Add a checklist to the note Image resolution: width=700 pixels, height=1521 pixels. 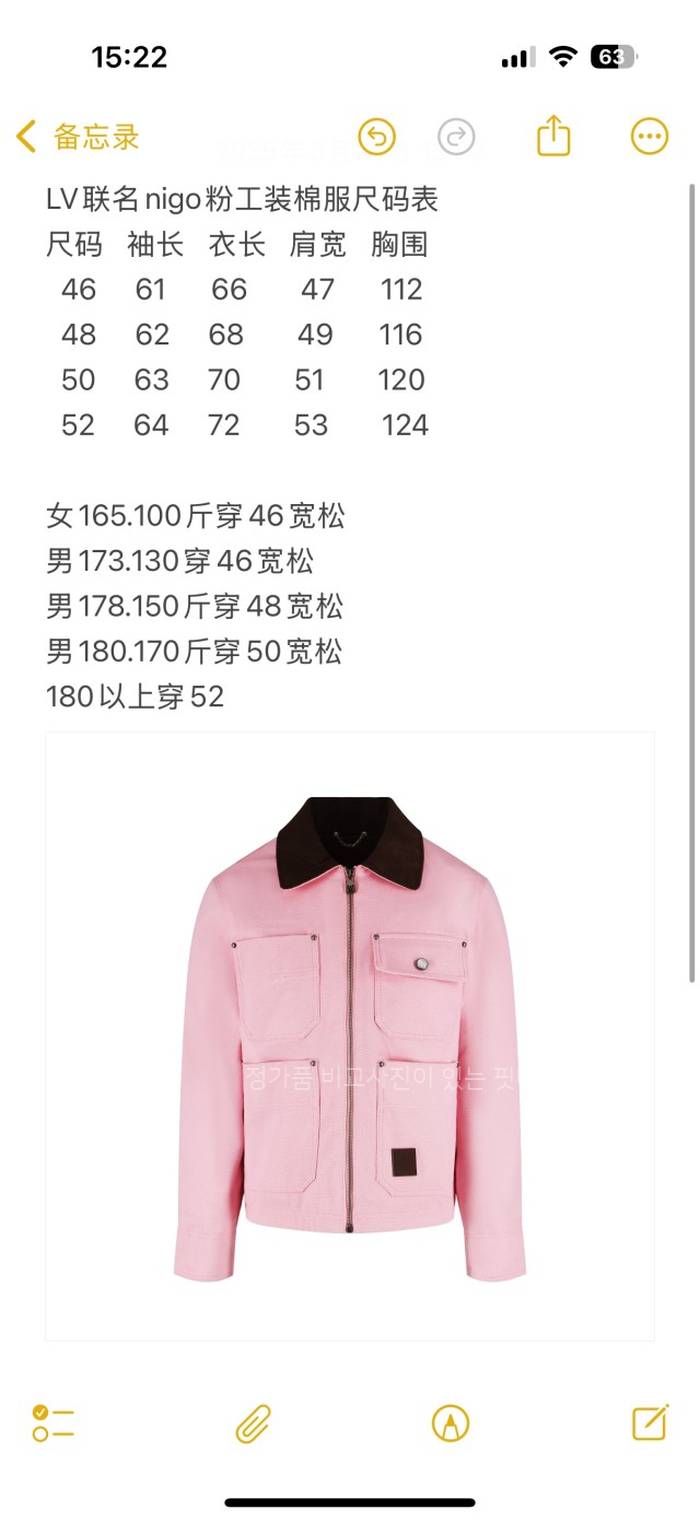coord(53,1422)
